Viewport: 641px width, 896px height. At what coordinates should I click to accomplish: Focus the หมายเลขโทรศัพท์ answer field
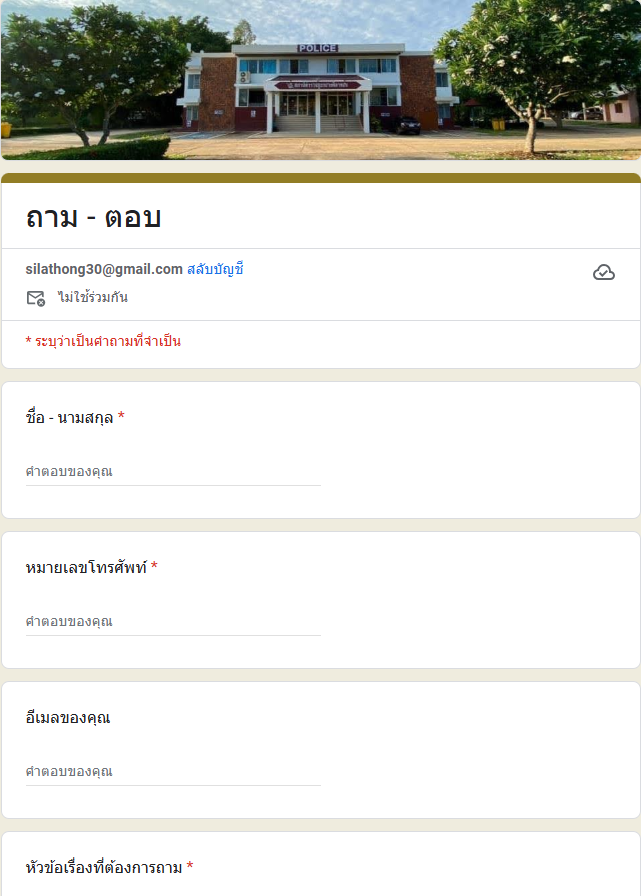173,621
